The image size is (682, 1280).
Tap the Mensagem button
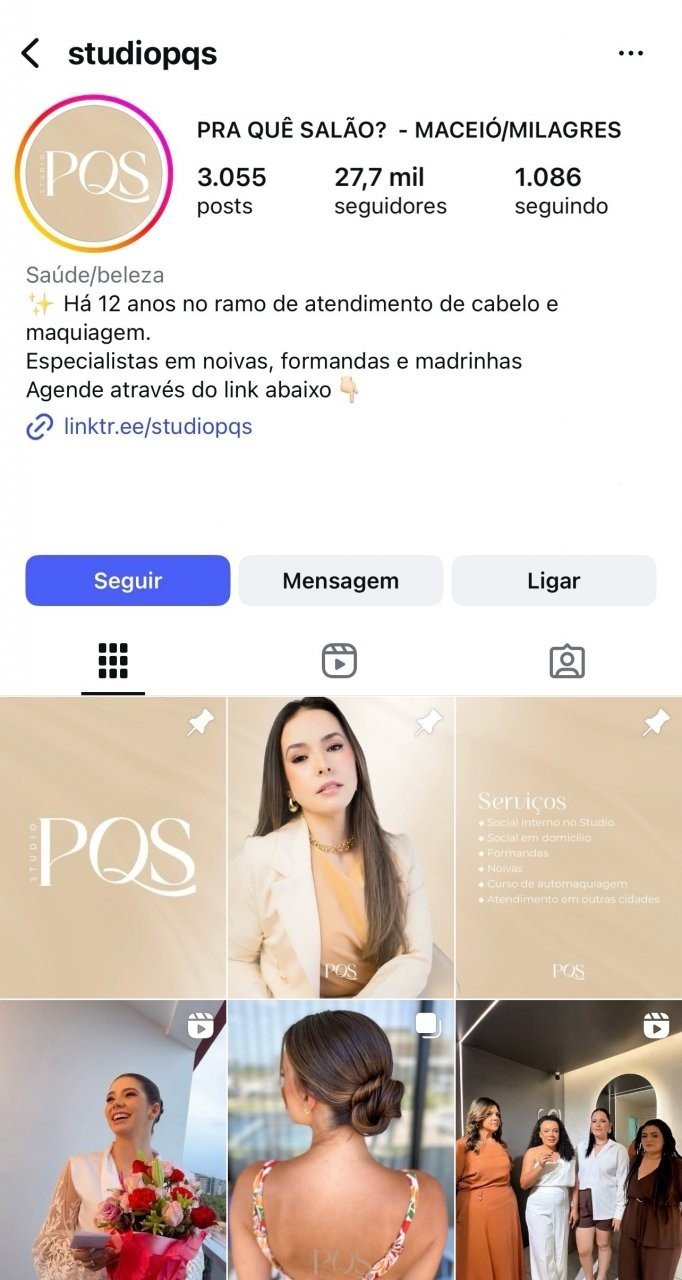(x=340, y=581)
